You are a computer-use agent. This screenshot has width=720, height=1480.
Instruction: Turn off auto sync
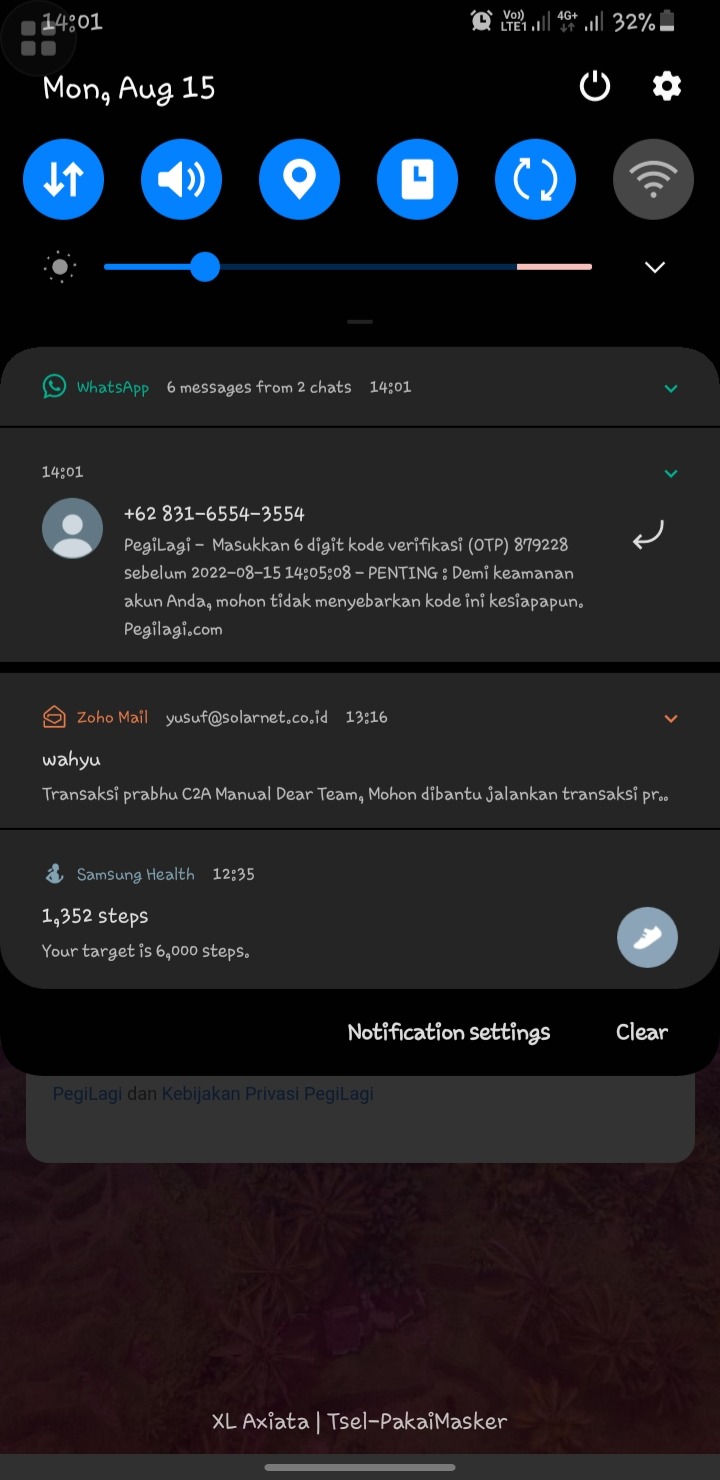(x=535, y=180)
